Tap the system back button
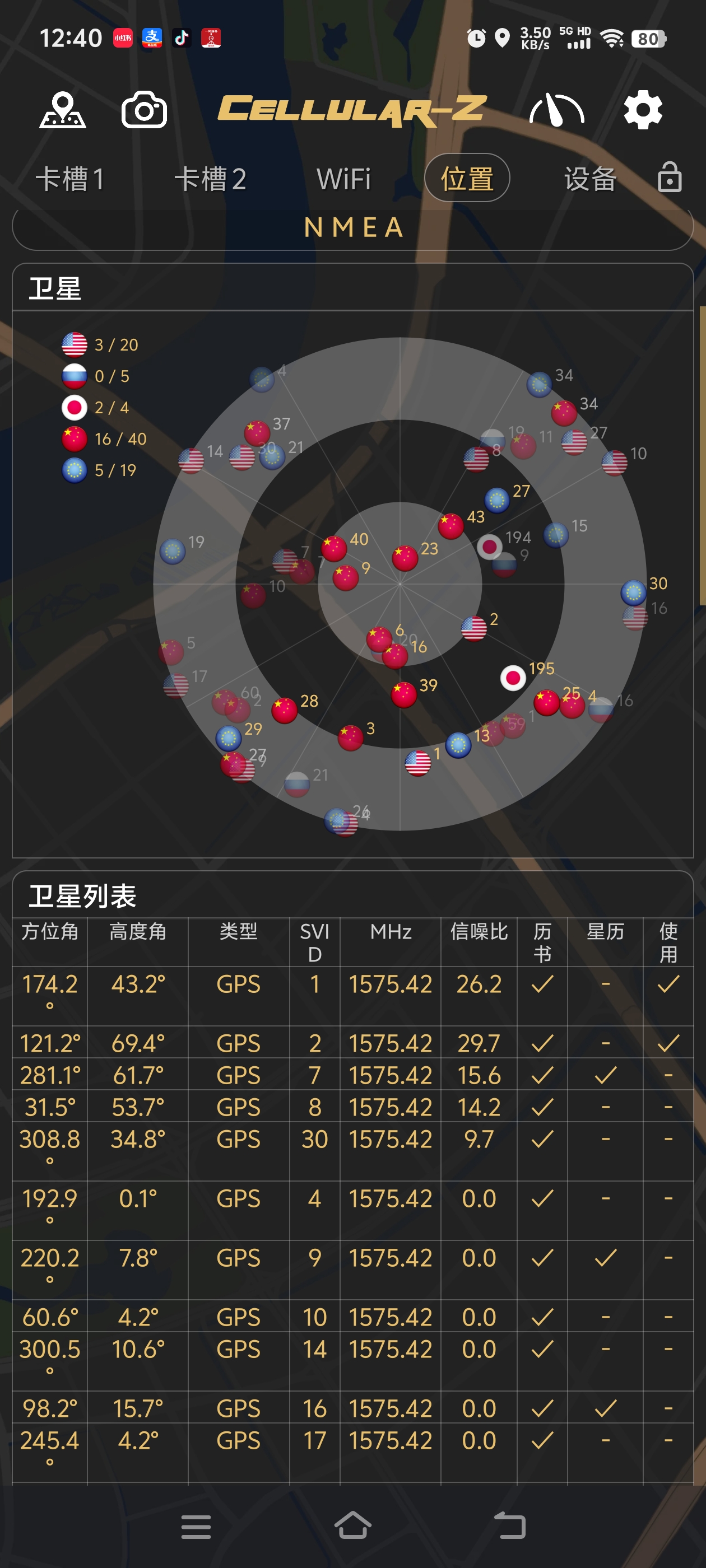The width and height of the screenshot is (706, 1568). tap(509, 1526)
